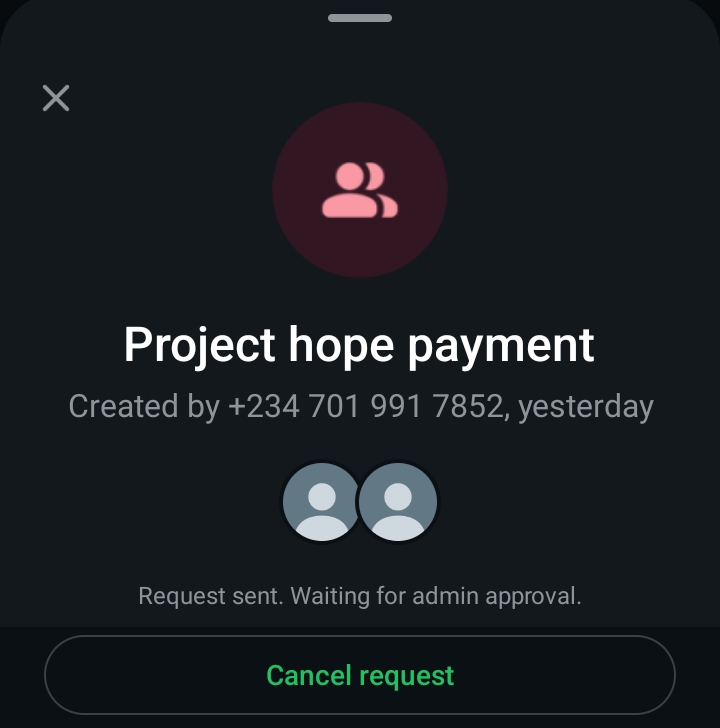
Task: Close the group join sheet
Action: coord(56,98)
